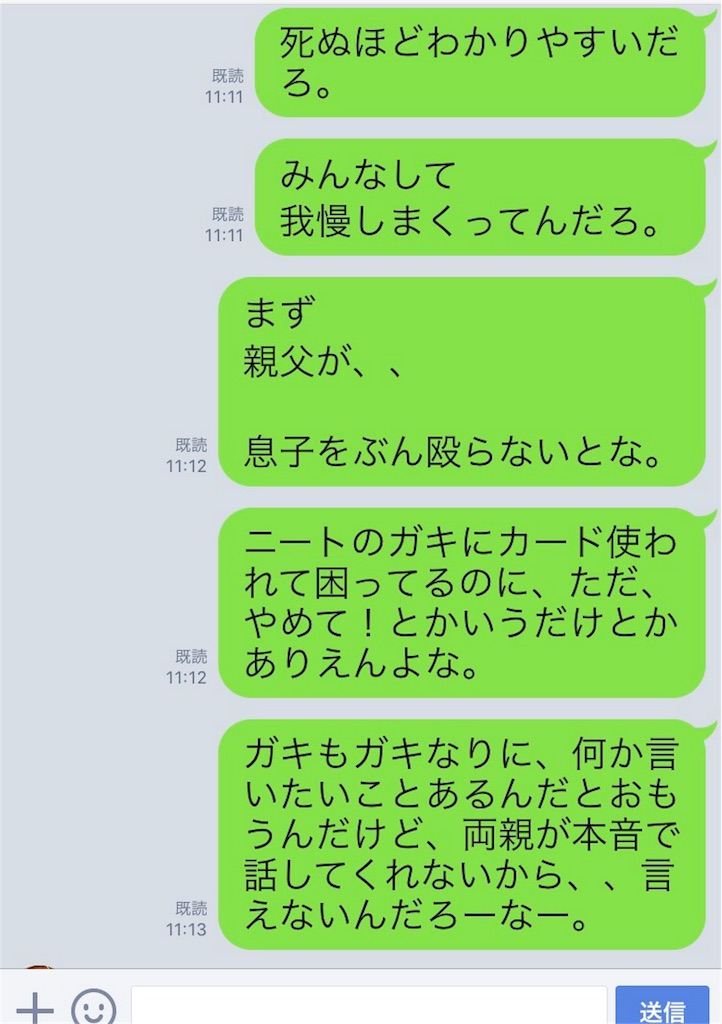Tap the line 息子をぶん殴らないとな
Screen dimensions: 722x1024
[450, 452]
